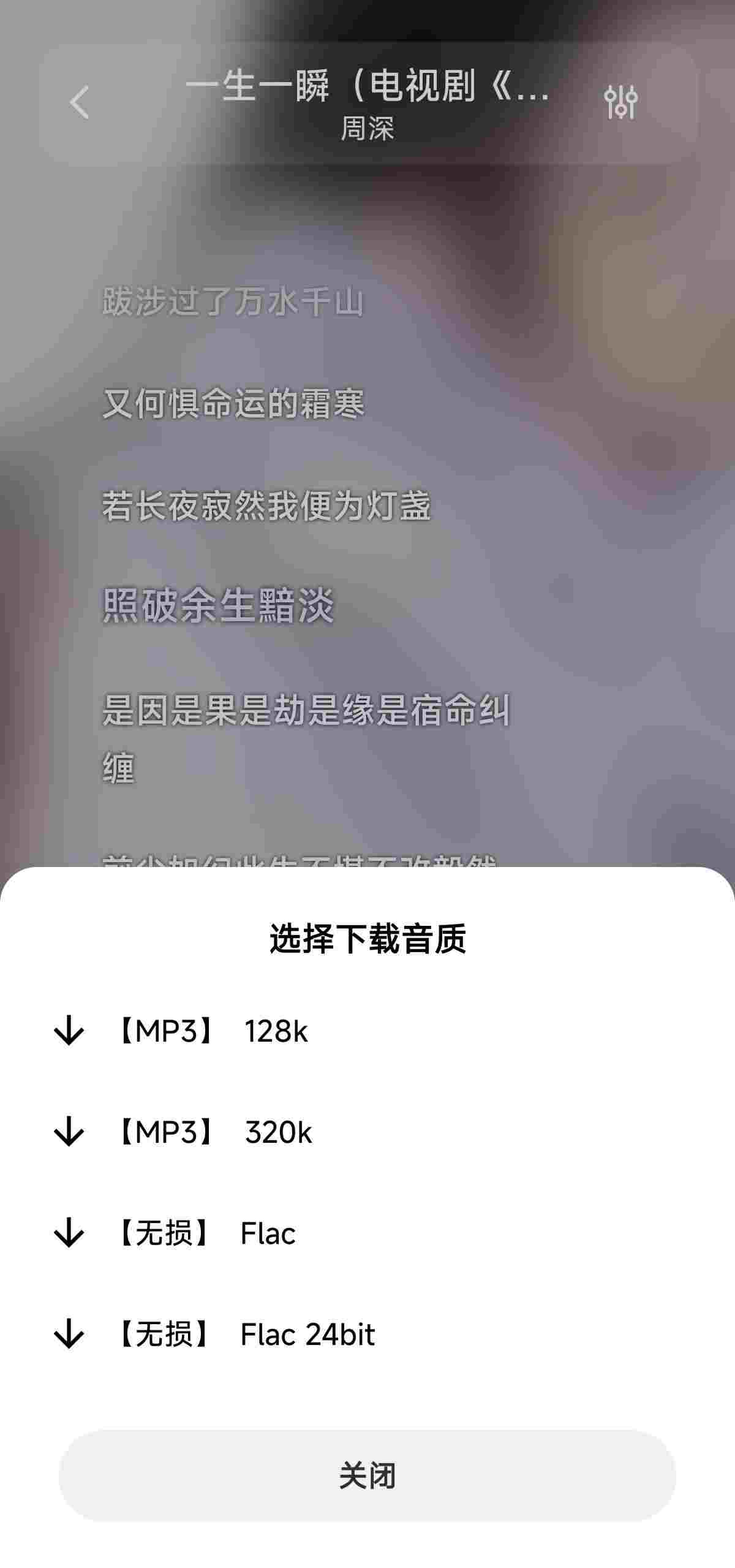Open the equalizer settings icon
The image size is (735, 1568).
(620, 102)
